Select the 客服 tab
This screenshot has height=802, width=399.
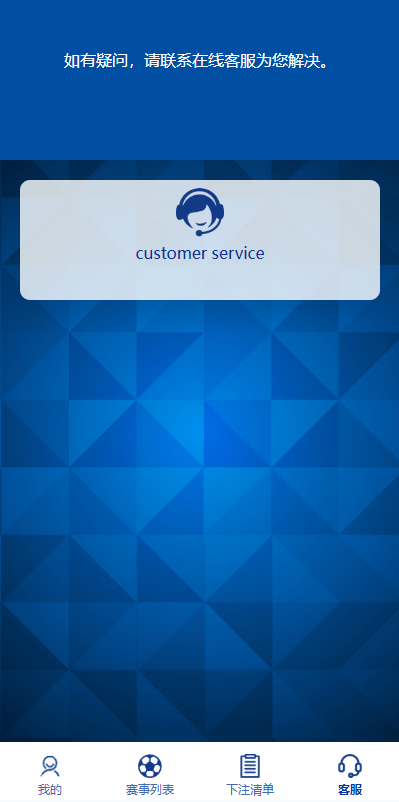(350, 774)
